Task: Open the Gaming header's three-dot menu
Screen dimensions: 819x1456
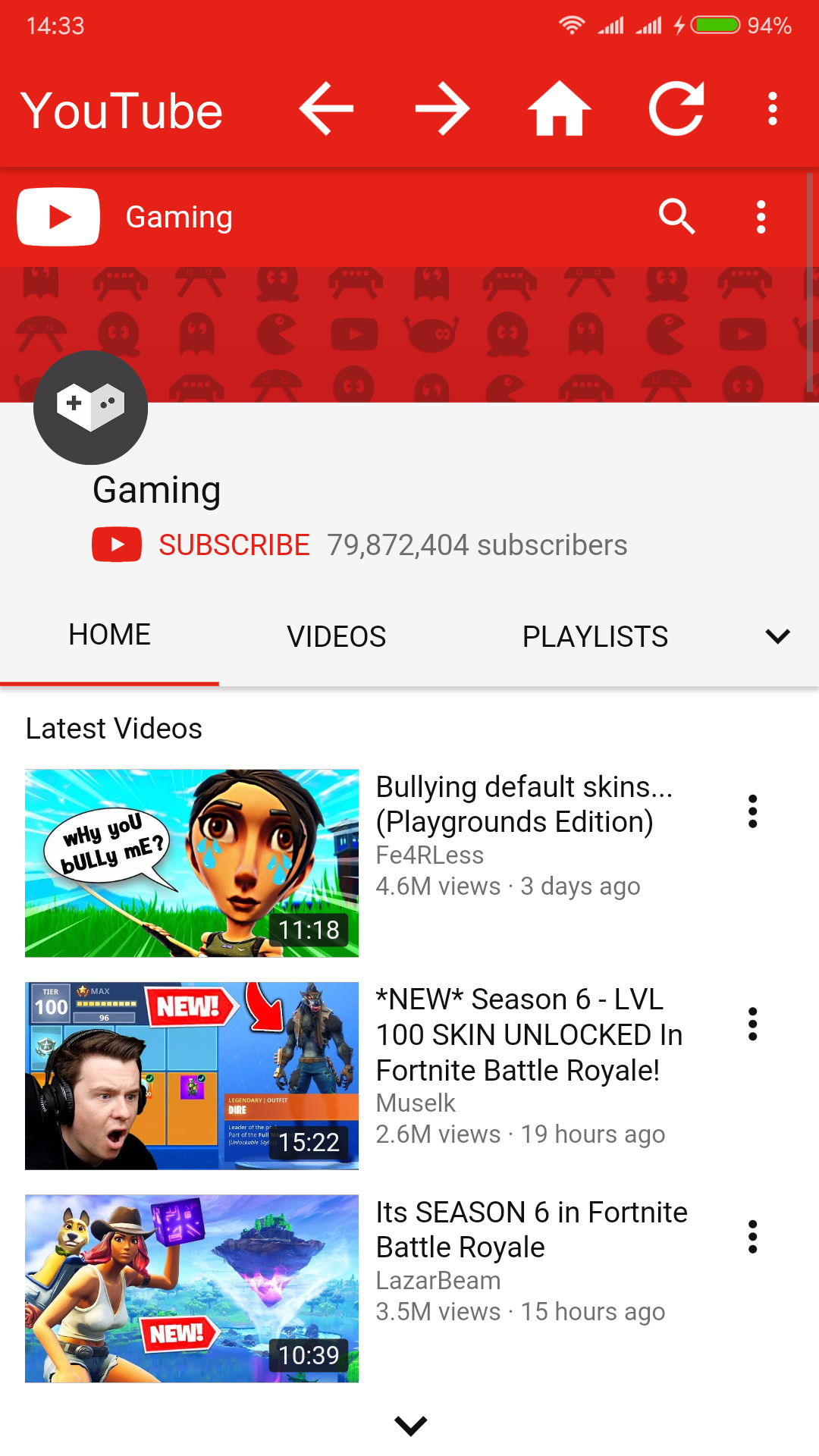Action: pyautogui.click(x=761, y=217)
